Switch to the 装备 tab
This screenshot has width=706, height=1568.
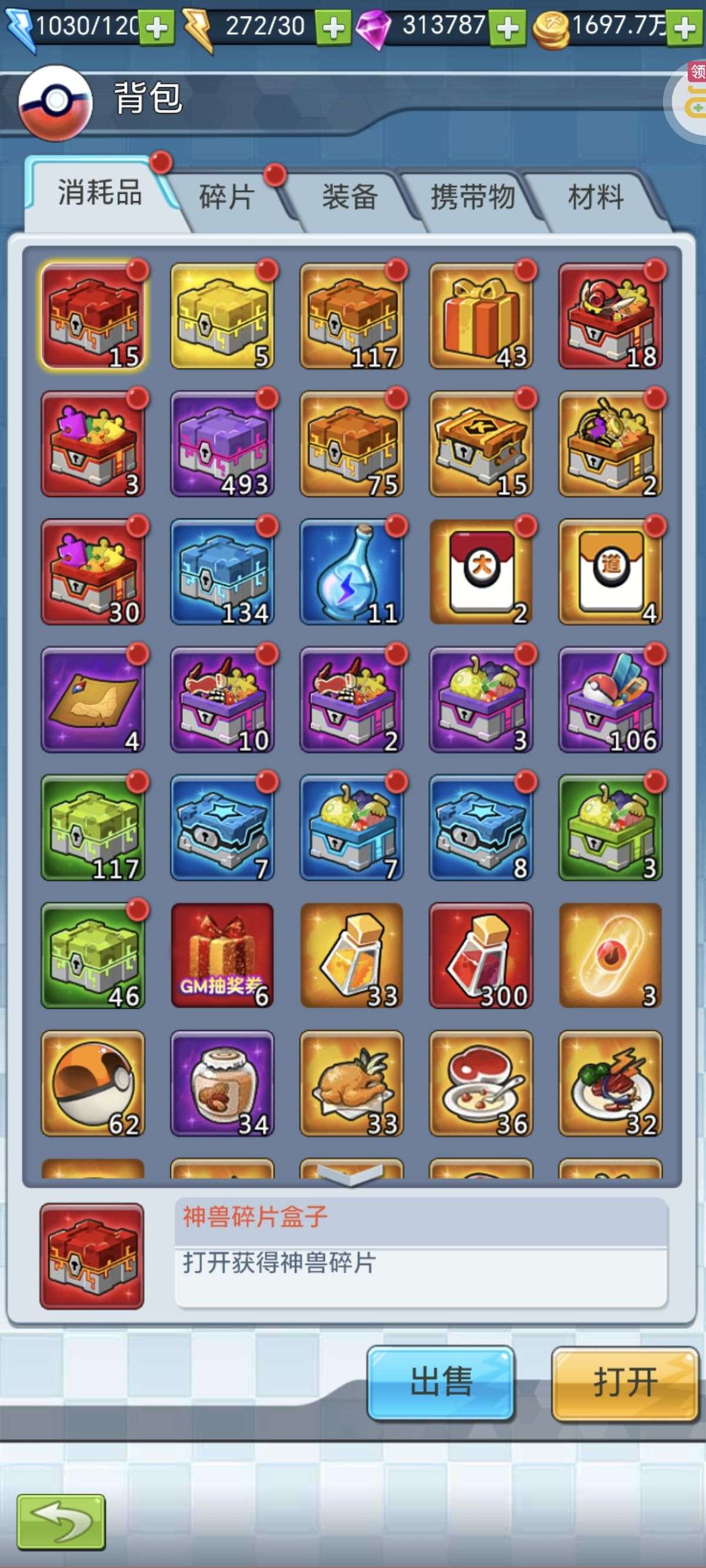point(350,197)
